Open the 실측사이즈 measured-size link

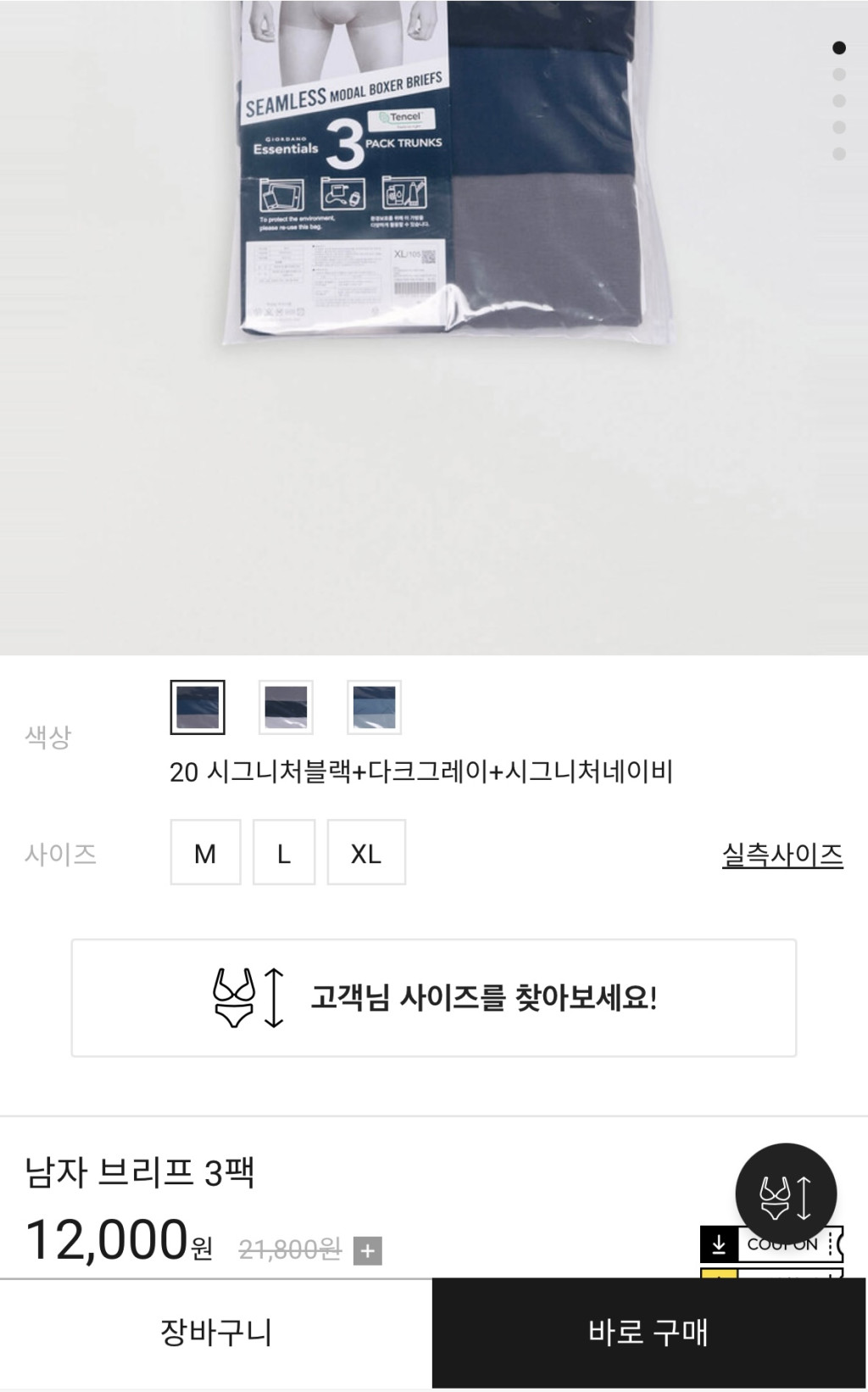tap(782, 855)
